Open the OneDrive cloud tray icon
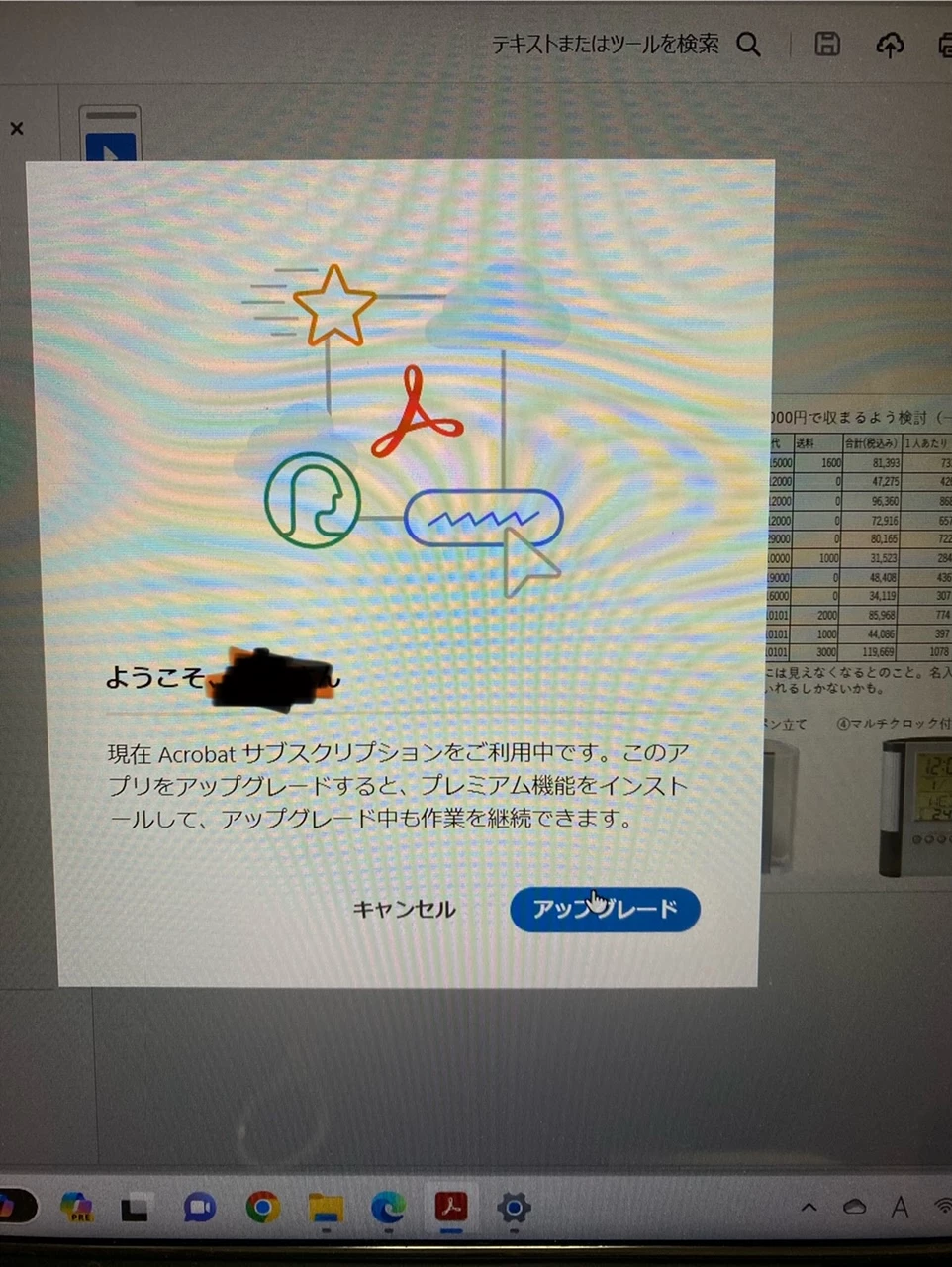This screenshot has width=952, height=1267. pyautogui.click(x=854, y=1207)
